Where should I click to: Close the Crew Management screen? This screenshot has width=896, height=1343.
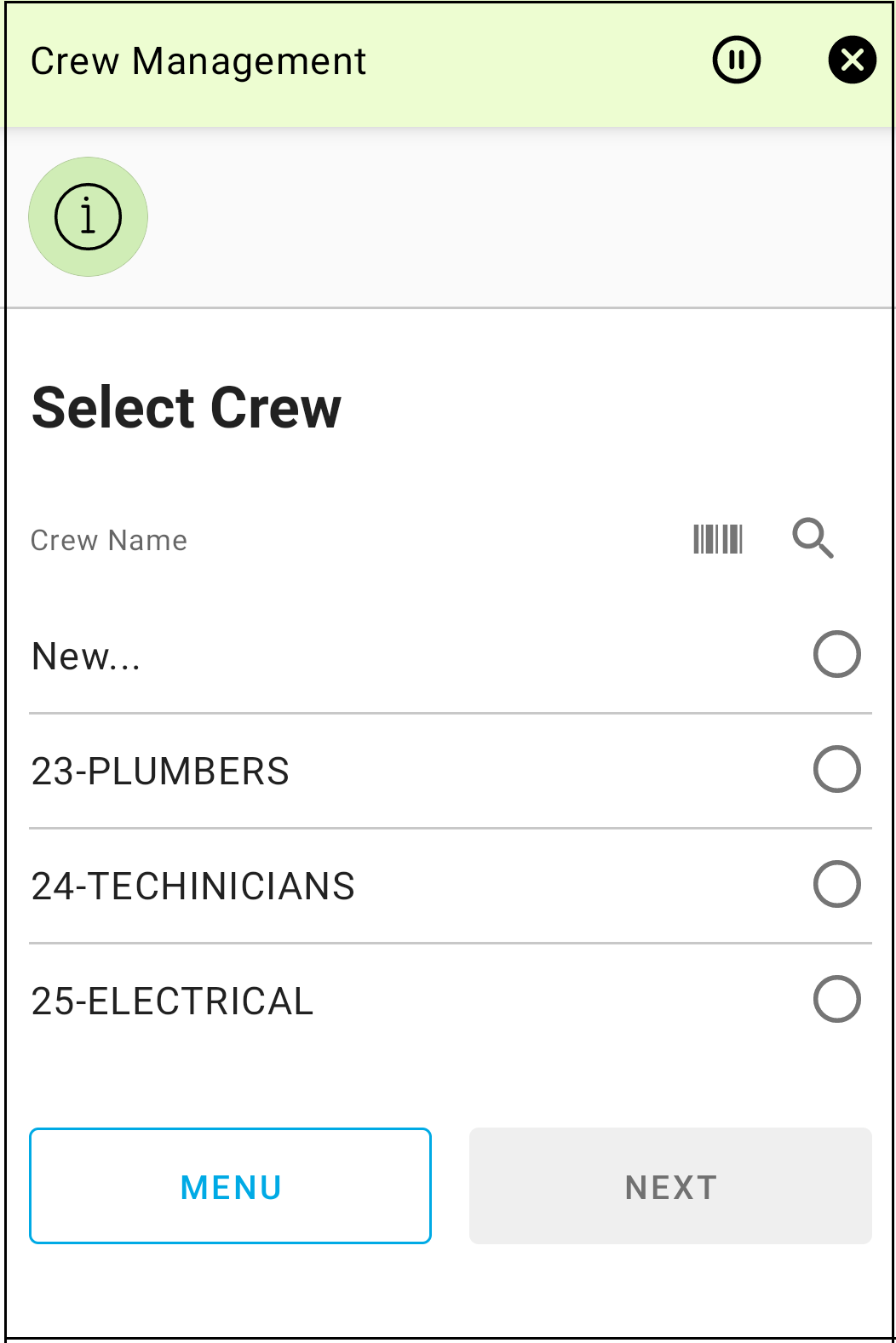pyautogui.click(x=852, y=60)
